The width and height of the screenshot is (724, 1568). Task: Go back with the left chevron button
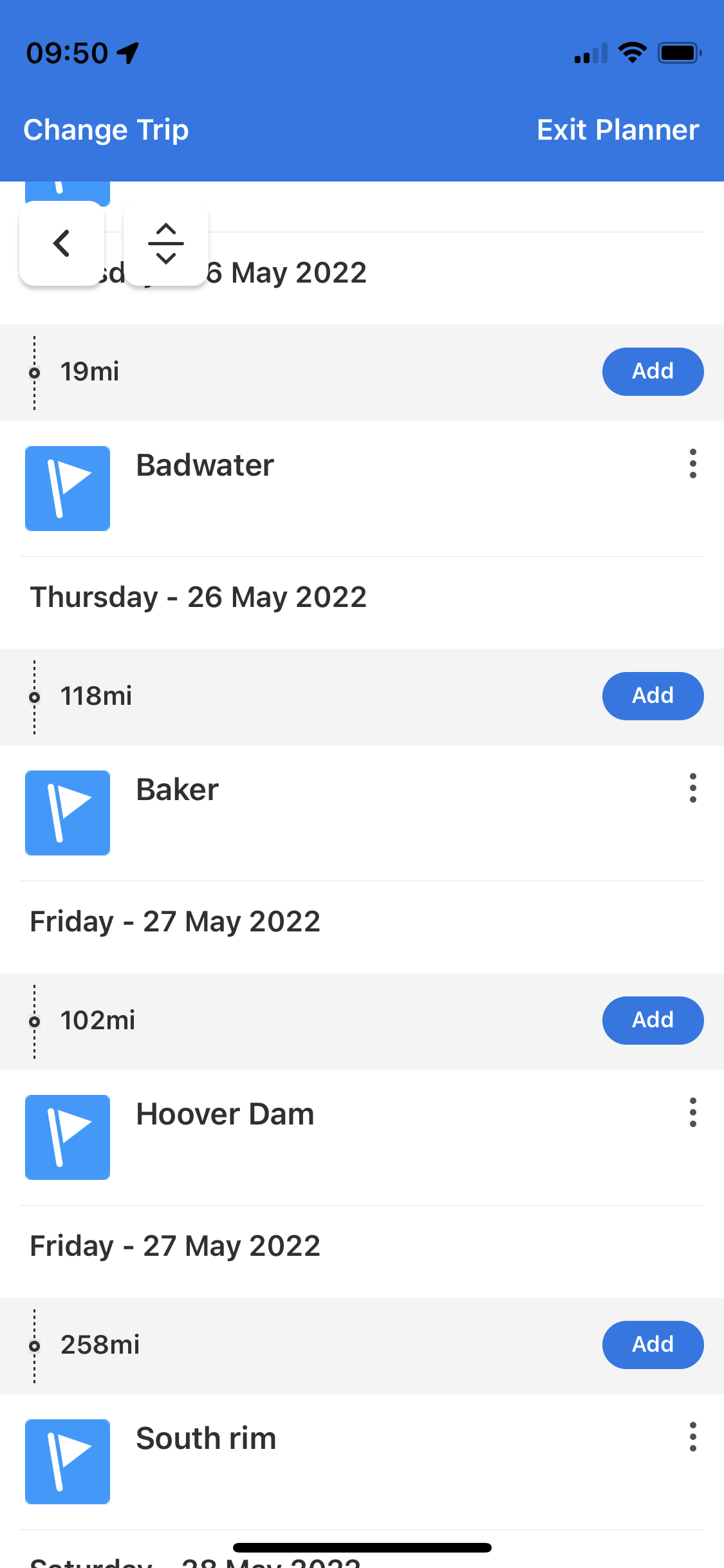point(62,243)
